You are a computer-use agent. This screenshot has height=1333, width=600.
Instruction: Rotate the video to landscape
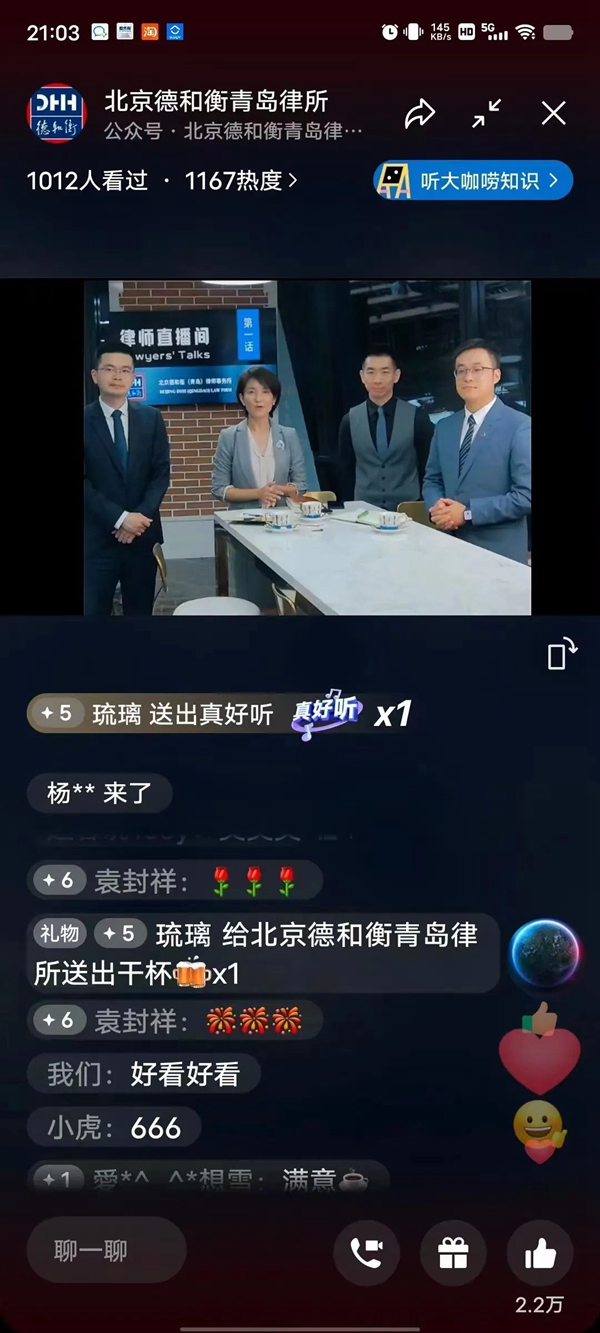click(x=562, y=653)
